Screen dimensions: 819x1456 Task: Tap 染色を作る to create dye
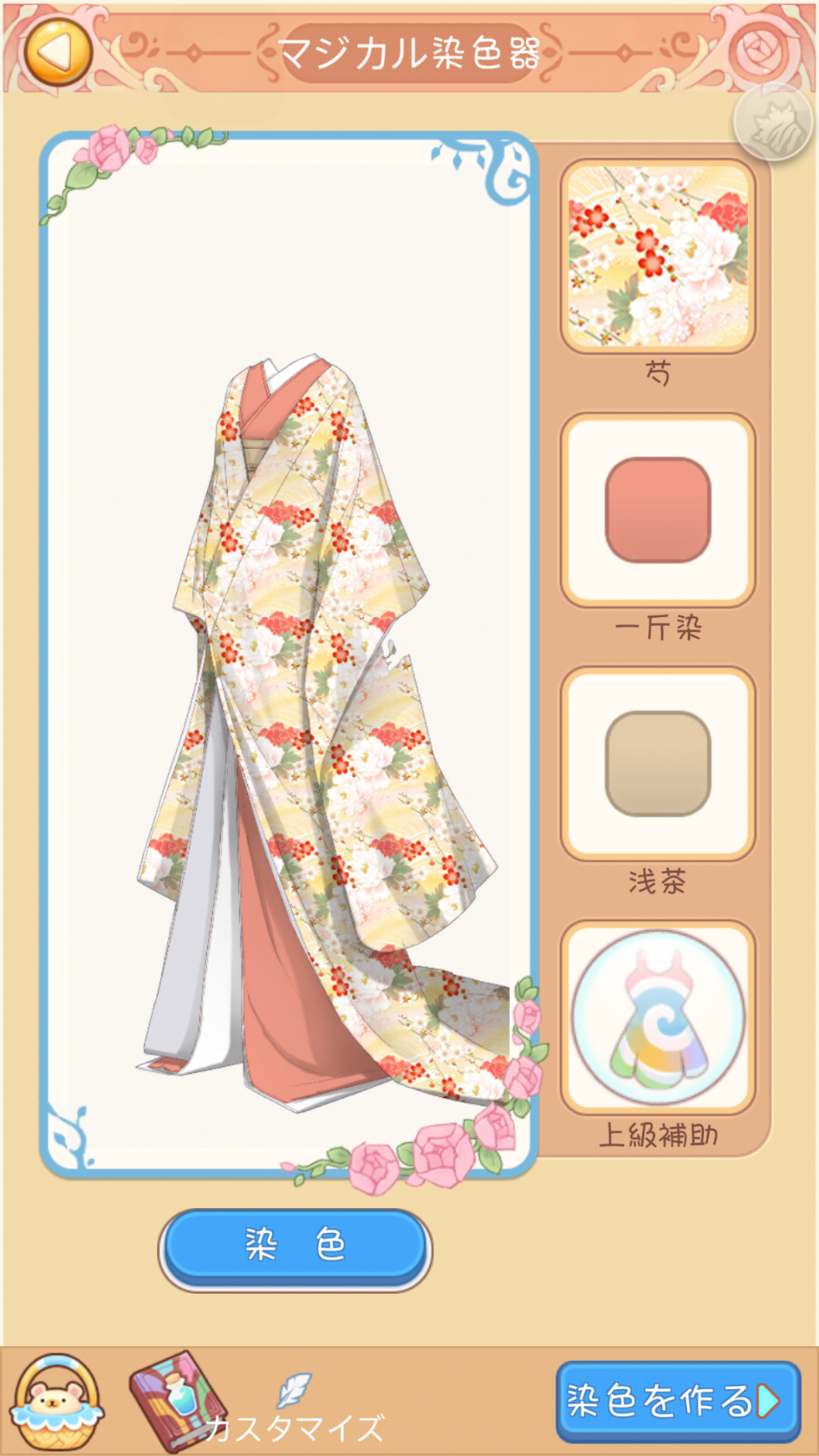tap(678, 1401)
